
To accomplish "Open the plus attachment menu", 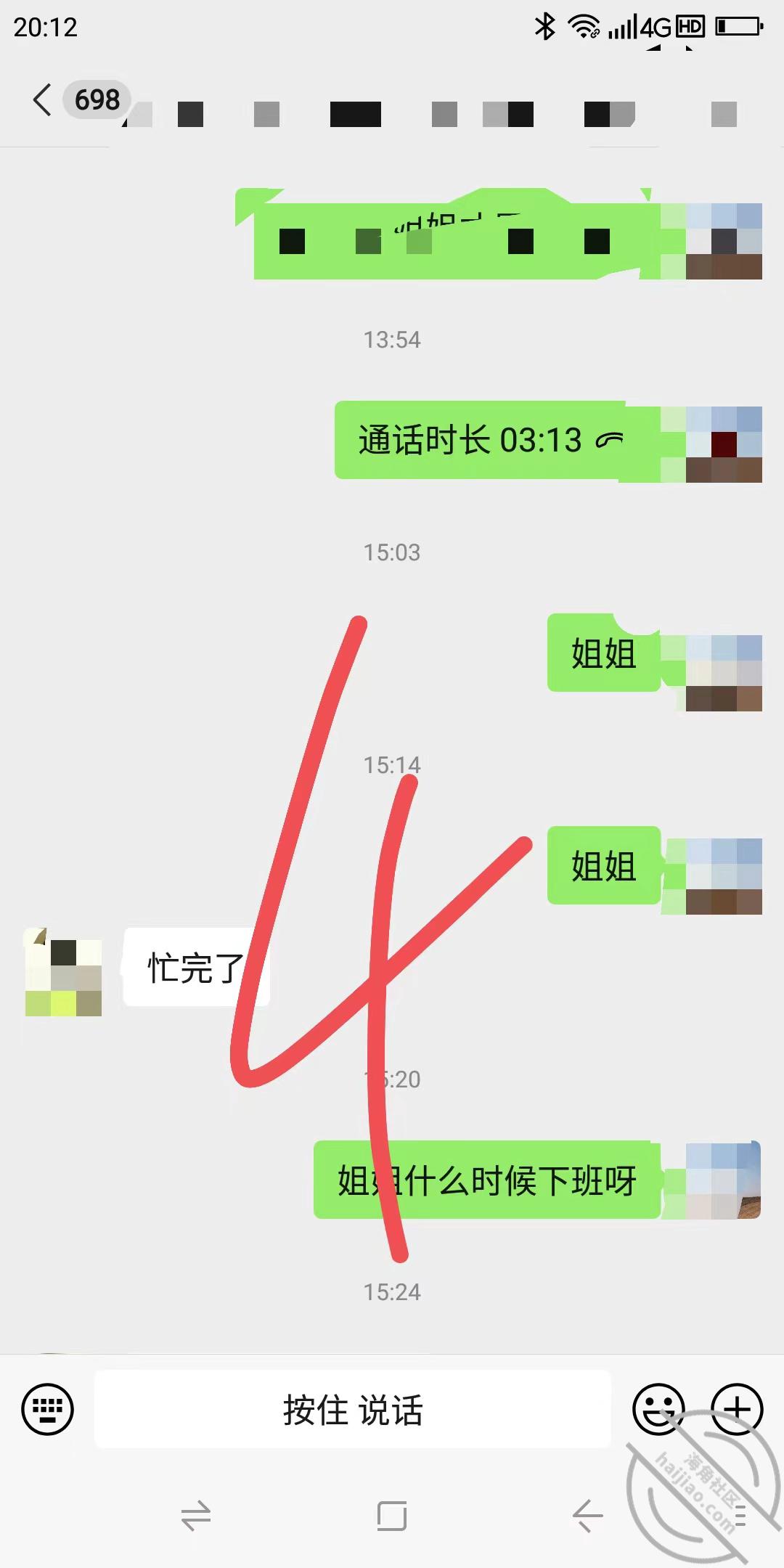I will click(737, 1409).
